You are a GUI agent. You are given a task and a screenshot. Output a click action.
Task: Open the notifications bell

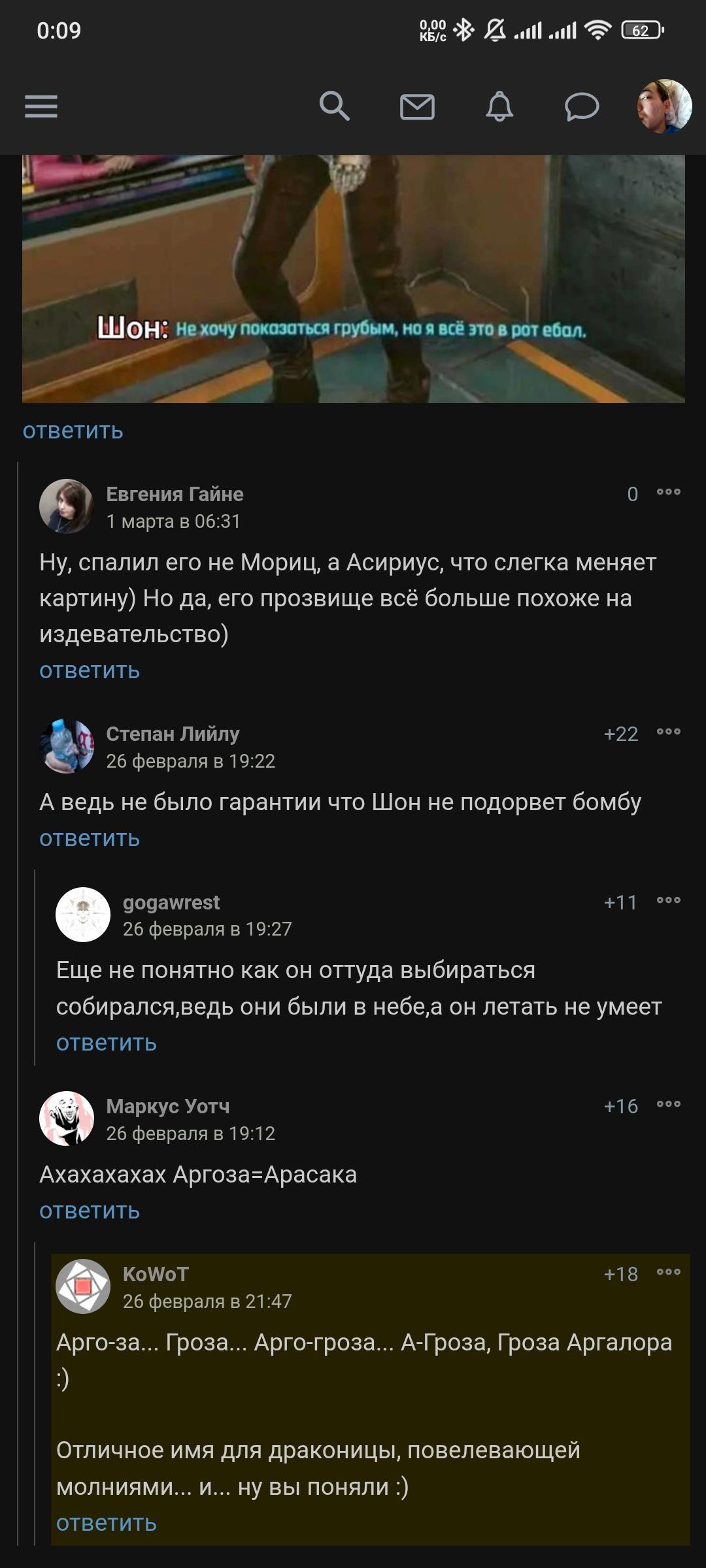click(x=499, y=106)
